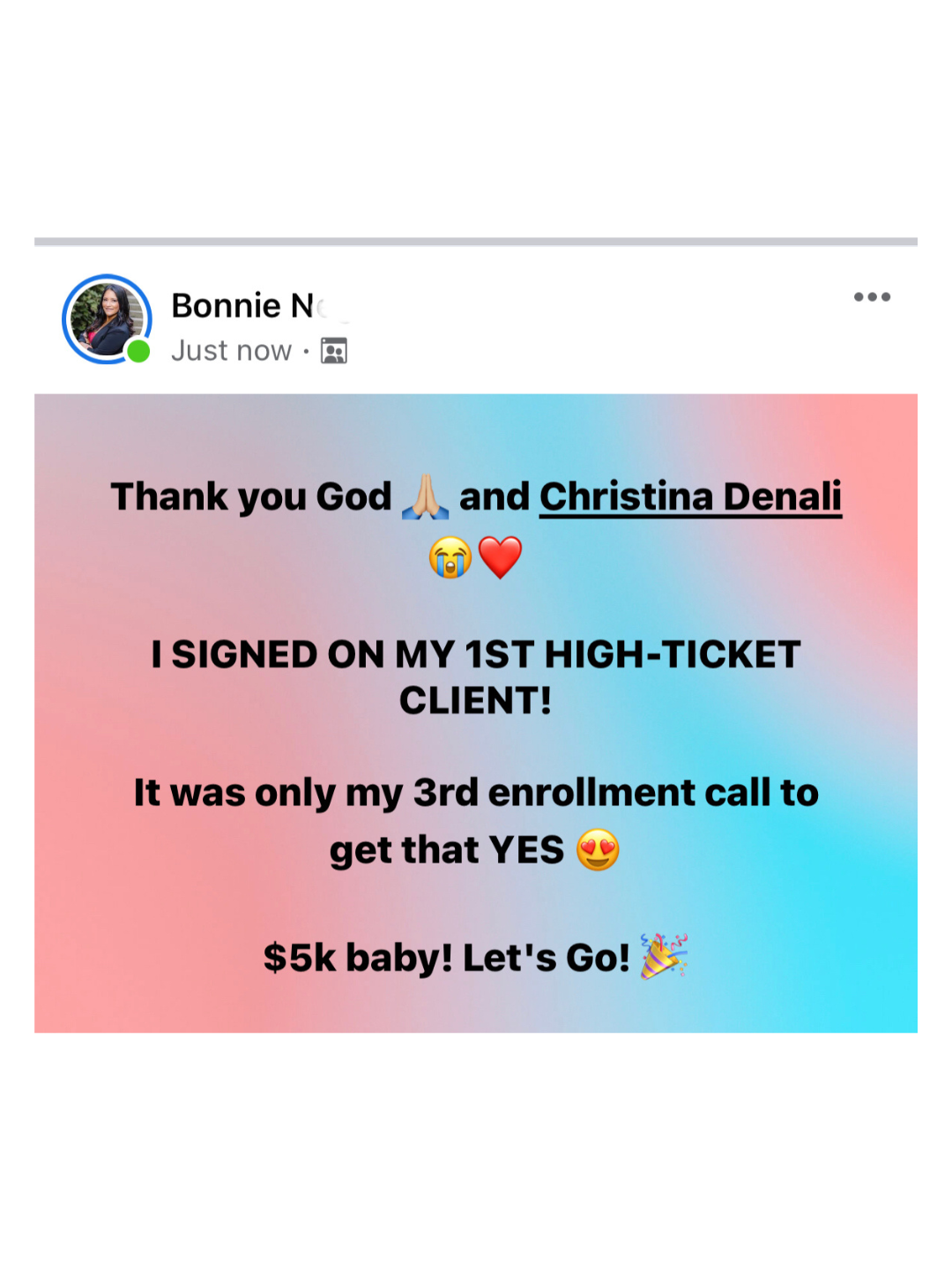
Task: View Bonnie's profile picture
Action: point(107,319)
